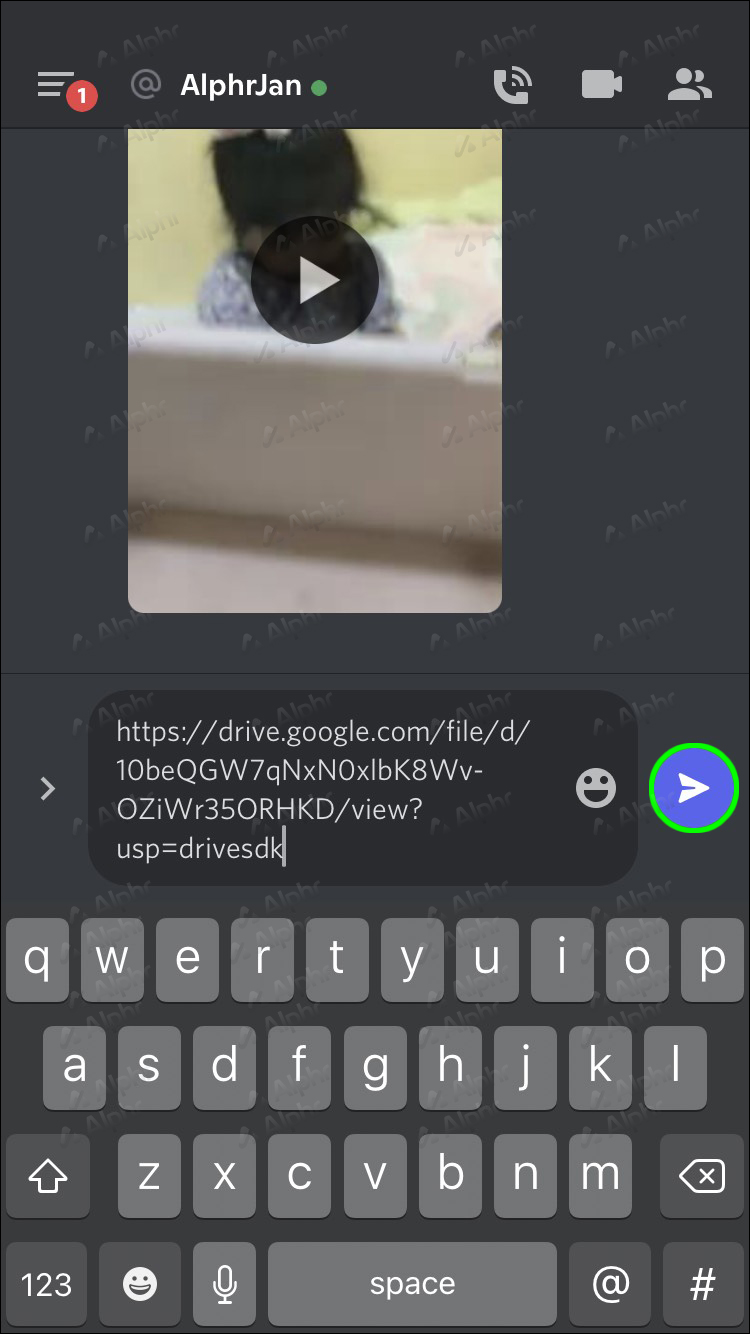Show the member list
This screenshot has height=1334, width=750.
689,86
